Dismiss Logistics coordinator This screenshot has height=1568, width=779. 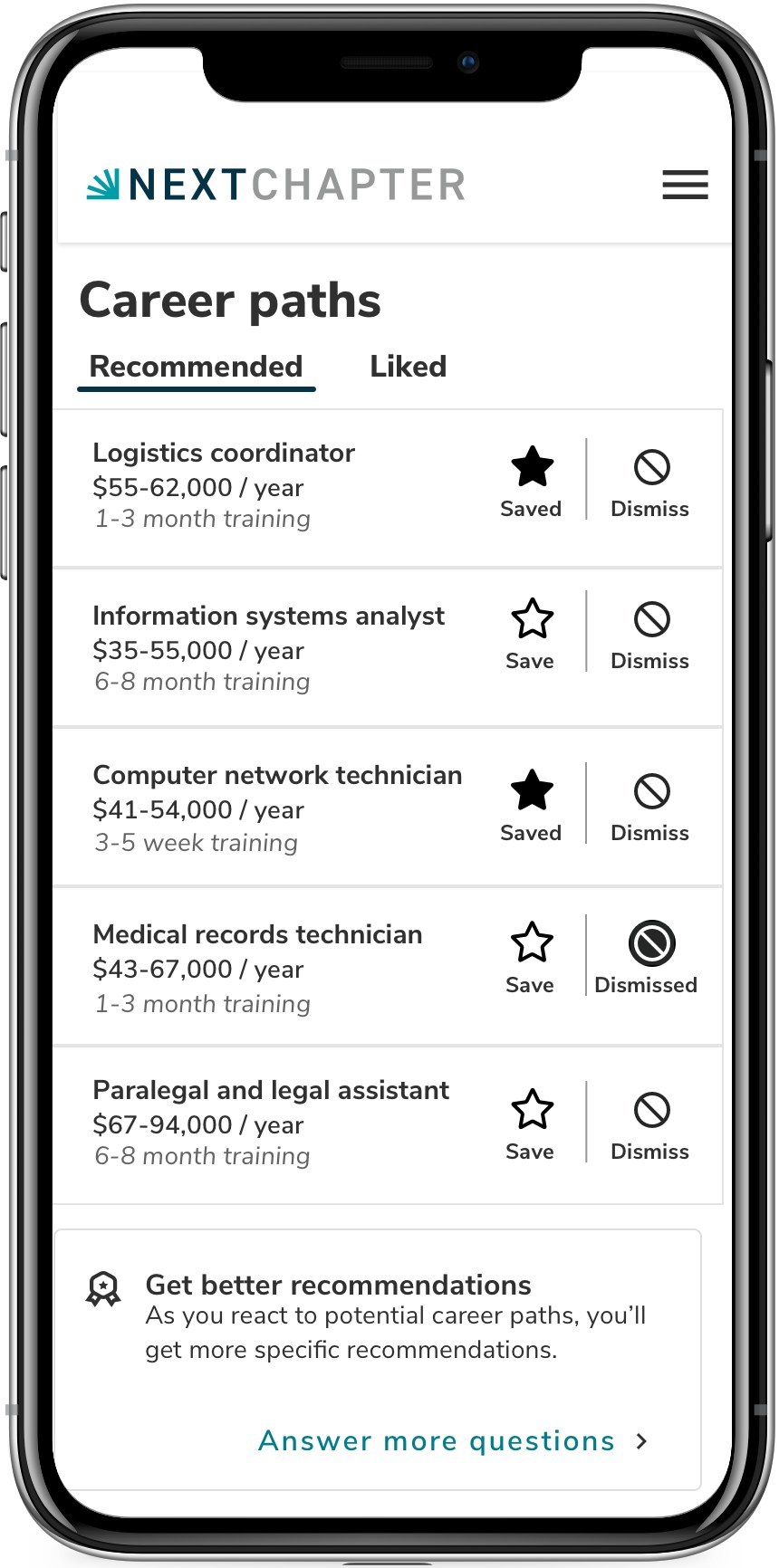650,482
